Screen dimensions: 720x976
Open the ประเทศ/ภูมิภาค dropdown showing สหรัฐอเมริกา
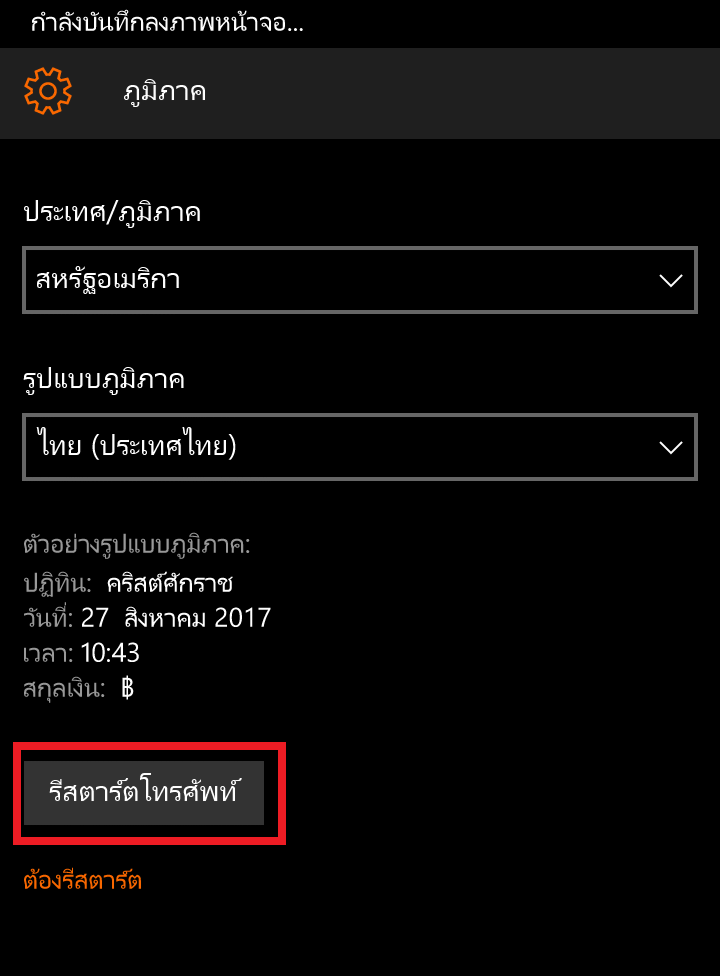pyautogui.click(x=359, y=280)
